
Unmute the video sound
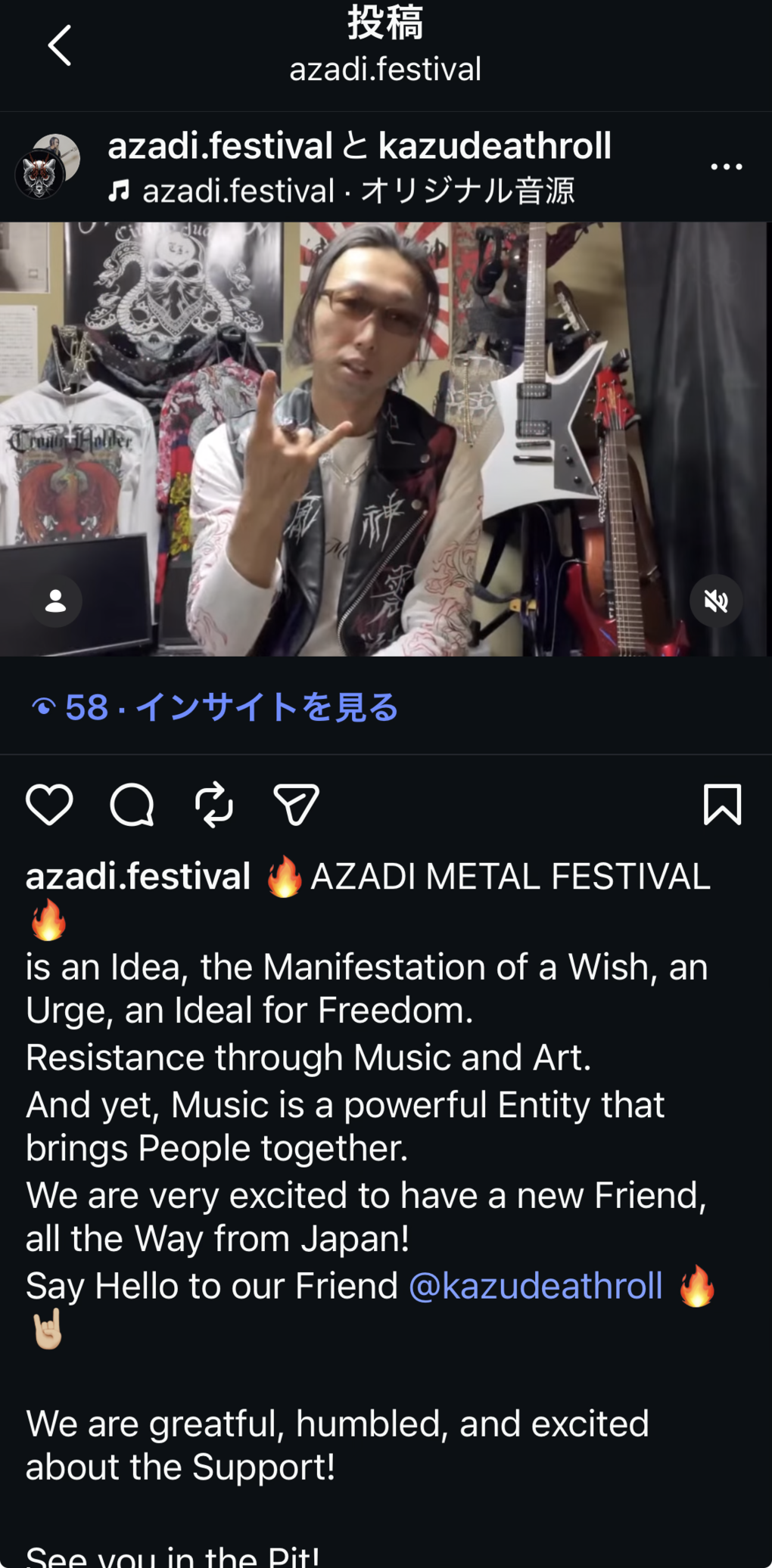tap(715, 601)
